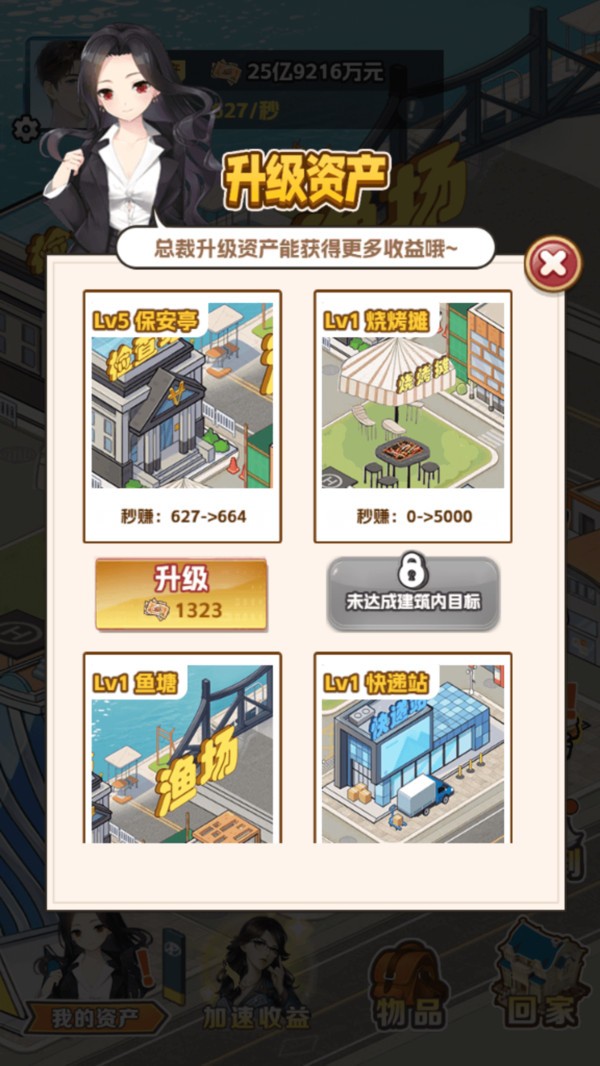Open the Lv1 快递站 card
The height and width of the screenshot is (1066, 600).
[413, 748]
